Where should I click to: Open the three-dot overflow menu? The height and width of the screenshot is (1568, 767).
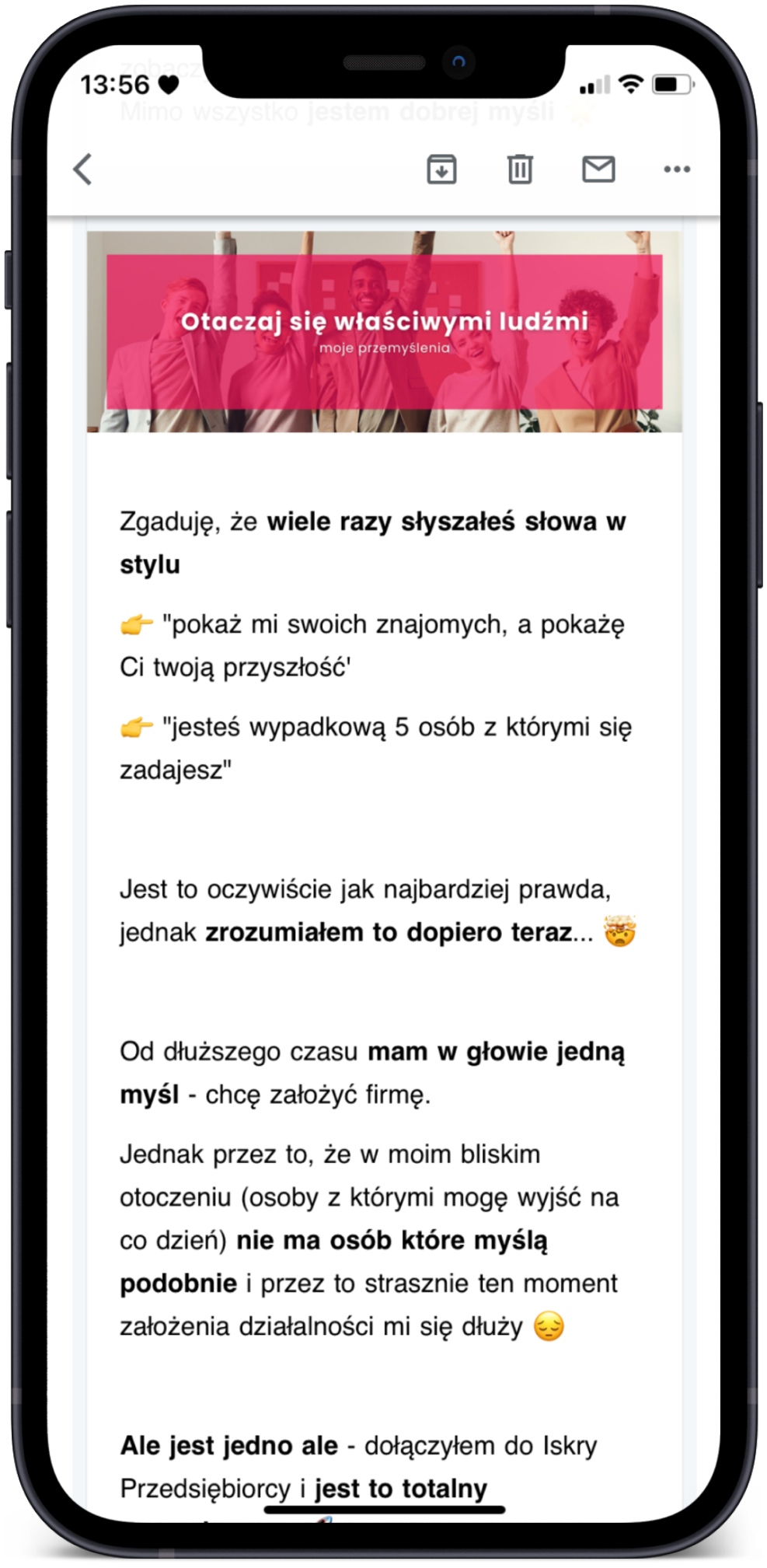[677, 169]
